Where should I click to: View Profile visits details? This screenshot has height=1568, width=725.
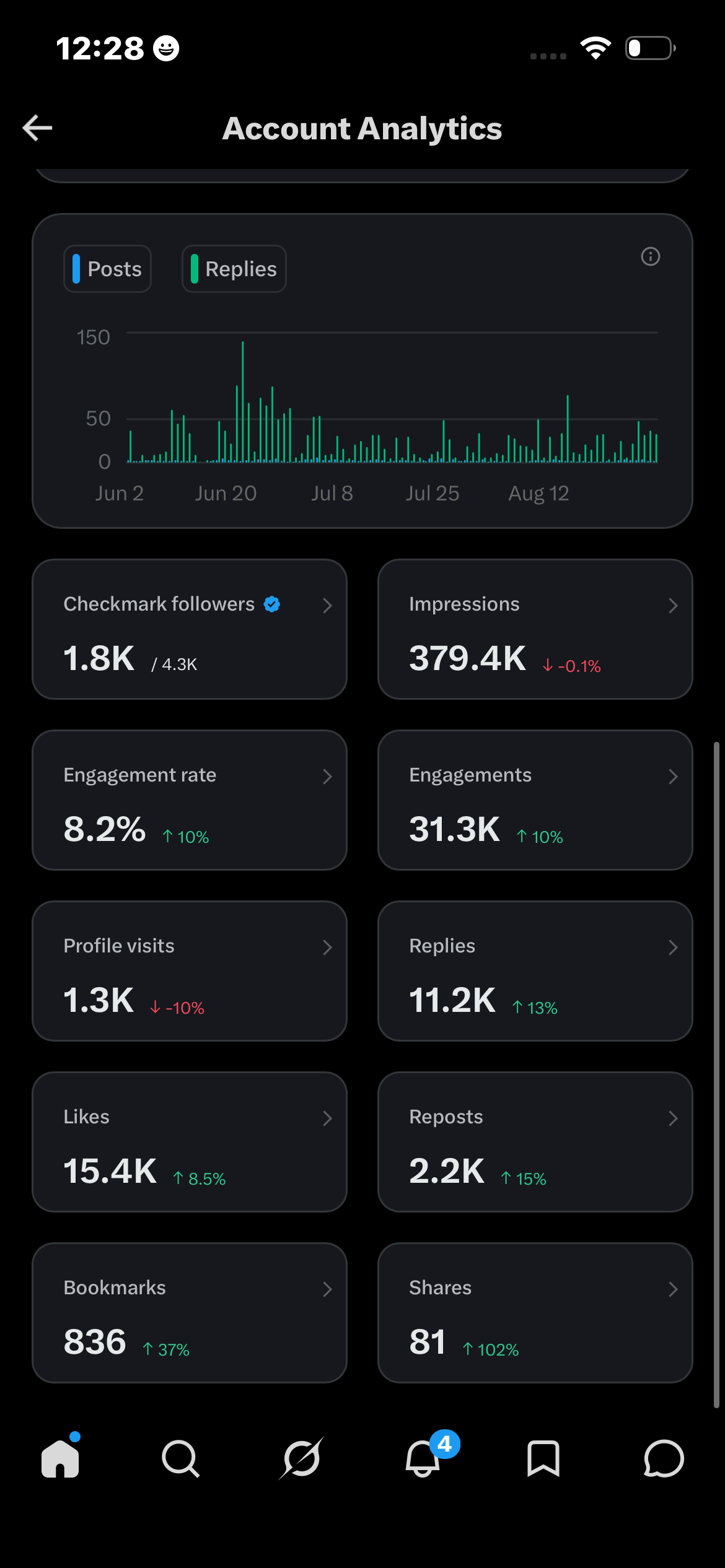tap(190, 971)
